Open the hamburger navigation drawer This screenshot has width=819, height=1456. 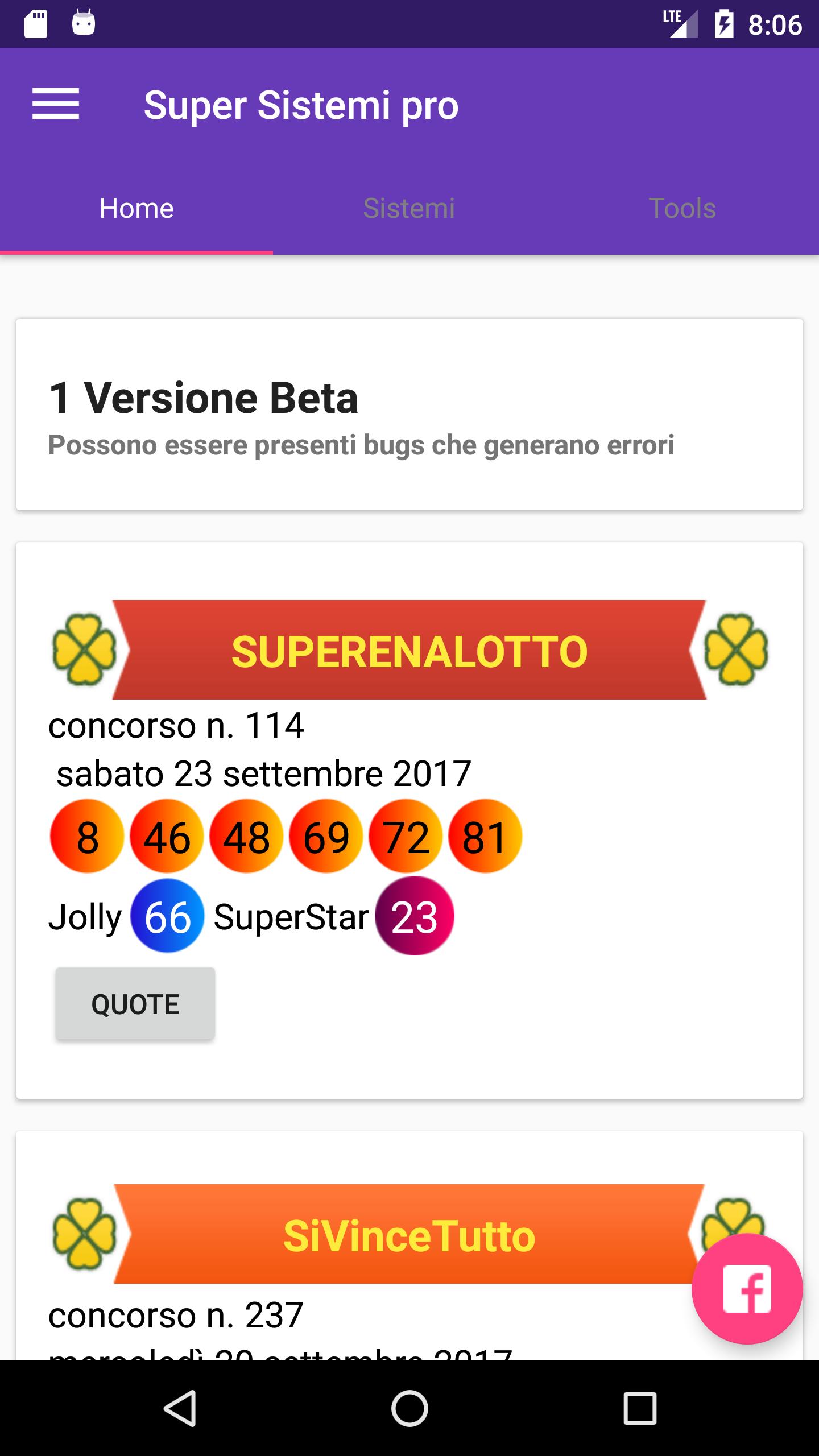tap(55, 104)
